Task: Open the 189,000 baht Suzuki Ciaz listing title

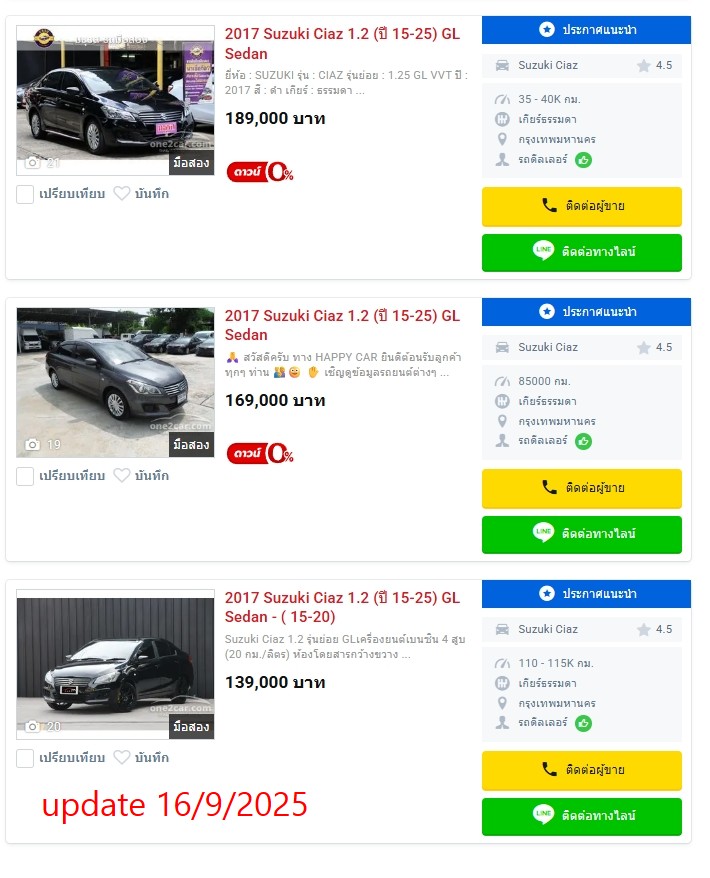Action: [342, 43]
